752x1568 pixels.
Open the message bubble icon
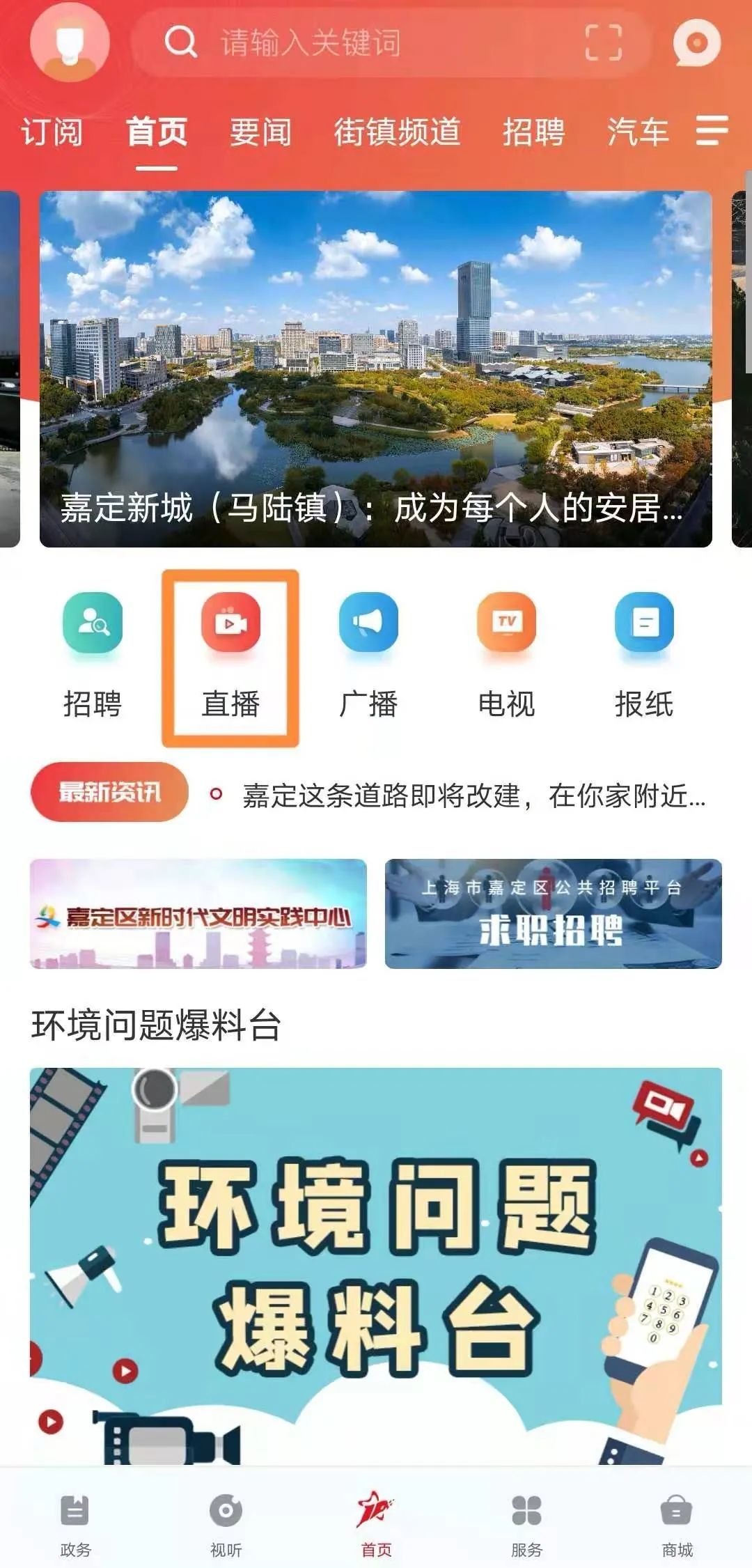click(696, 43)
